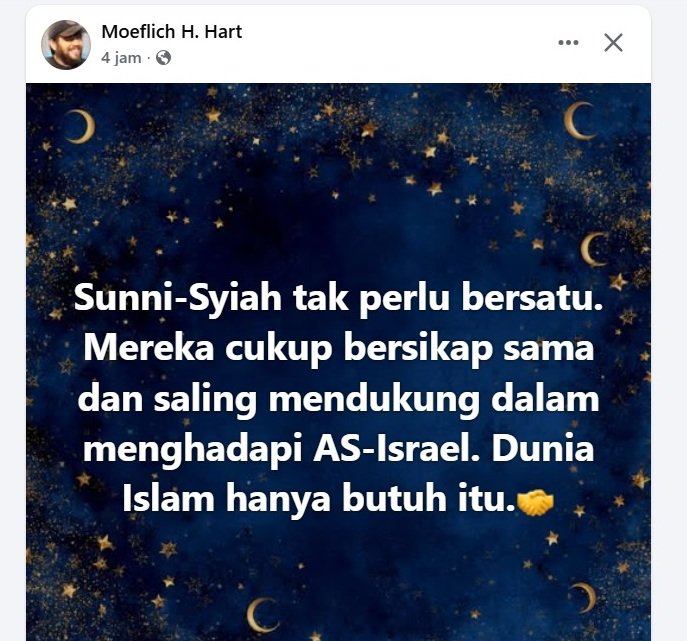
Task: Open the 4 jam timestamp link
Action: pos(121,58)
